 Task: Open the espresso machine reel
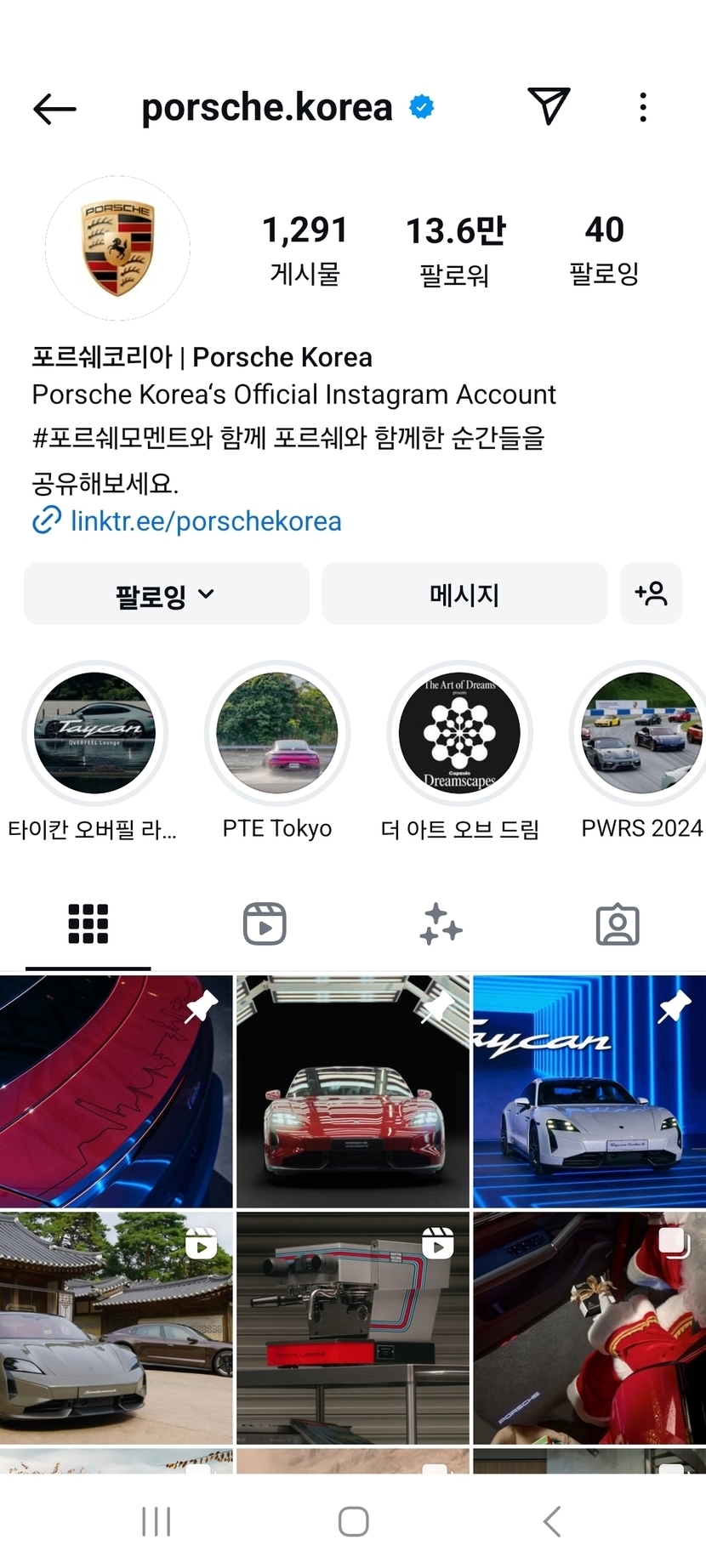pos(352,1328)
